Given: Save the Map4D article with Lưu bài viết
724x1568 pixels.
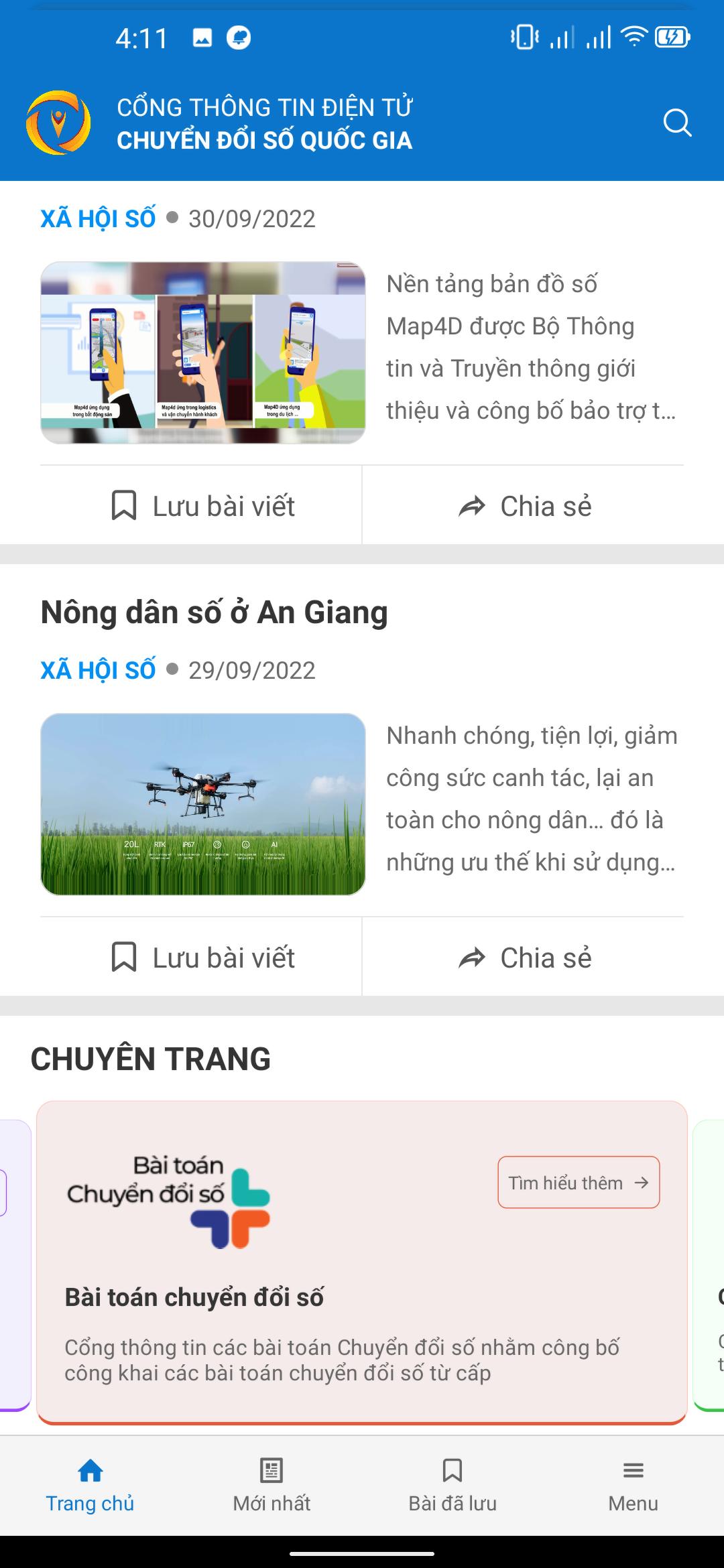Looking at the screenshot, I should click(203, 506).
